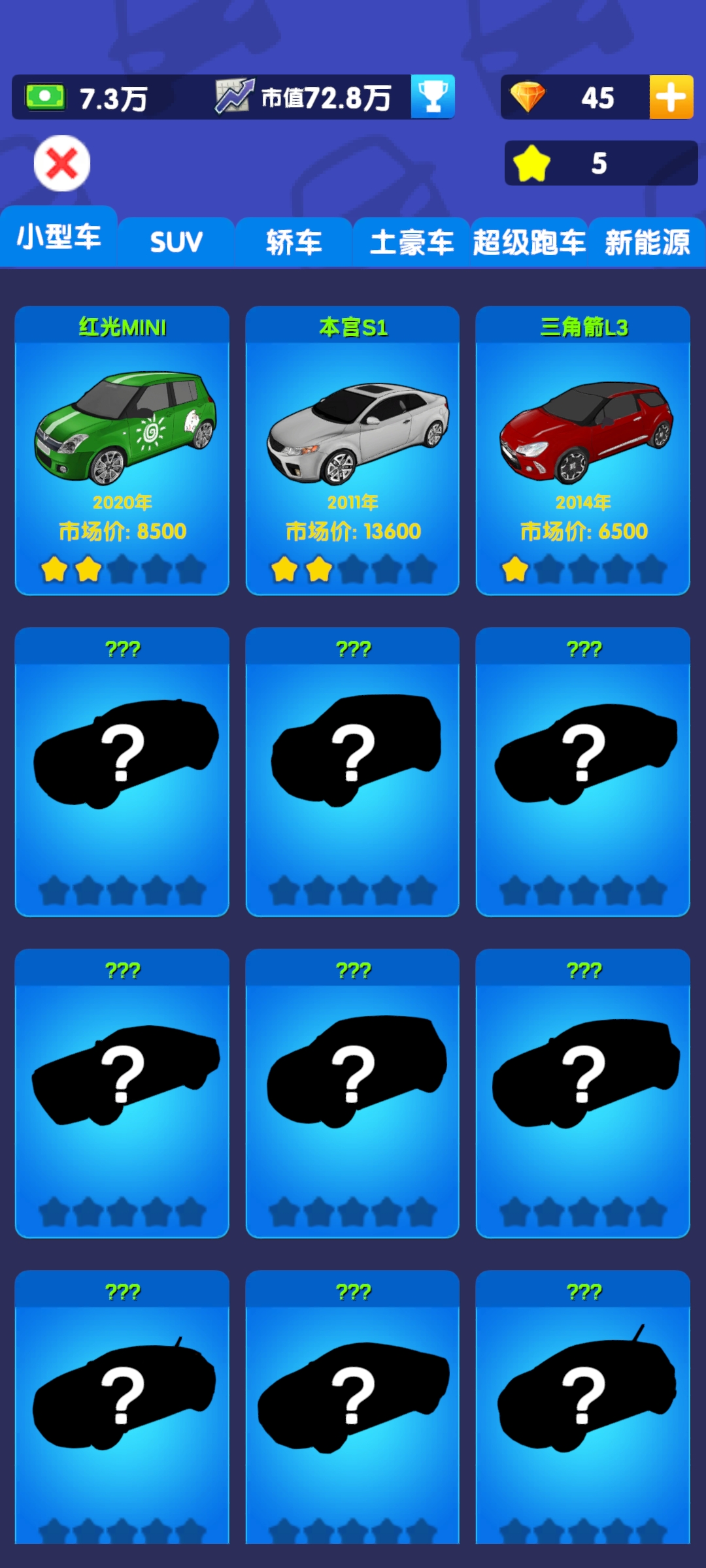
Task: Open the 红光MINI car card
Action: tap(122, 451)
